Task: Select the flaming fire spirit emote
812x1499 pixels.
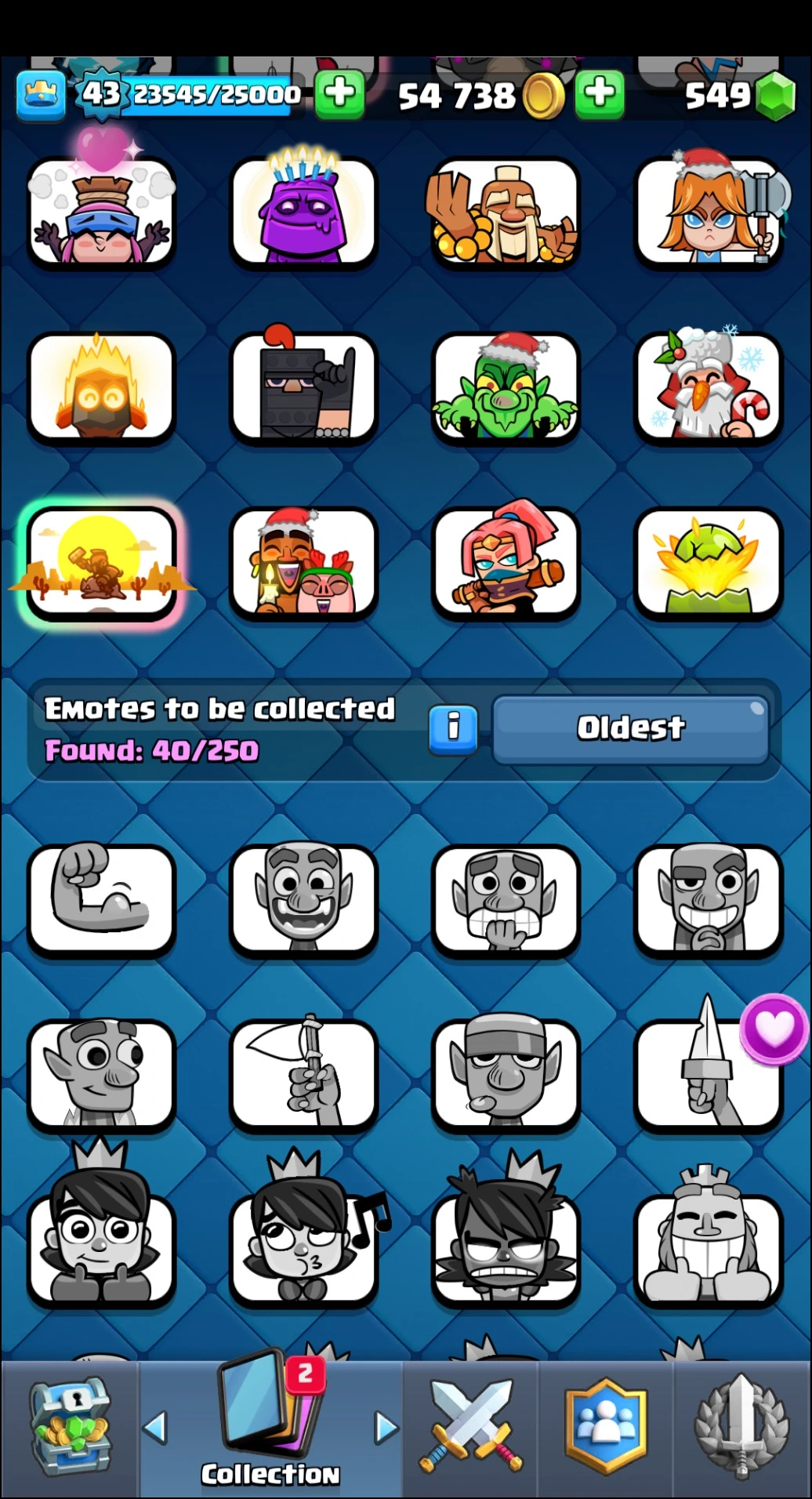Action: 101,388
